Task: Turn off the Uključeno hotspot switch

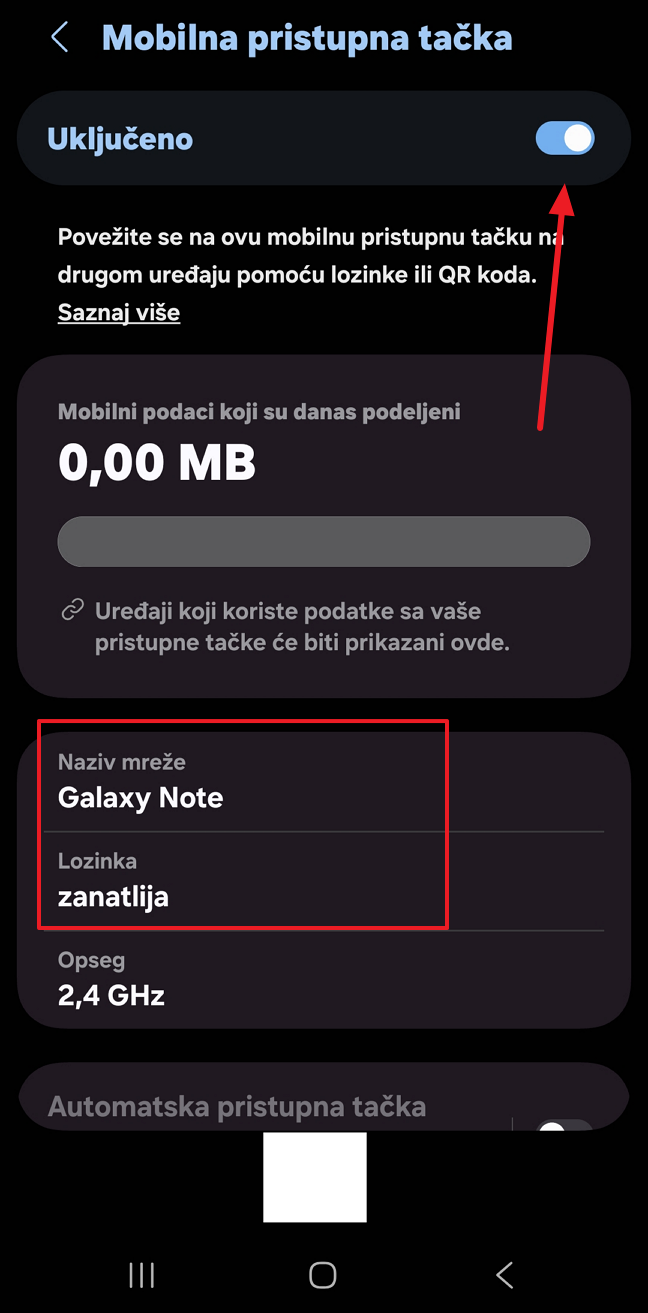Action: pos(565,139)
